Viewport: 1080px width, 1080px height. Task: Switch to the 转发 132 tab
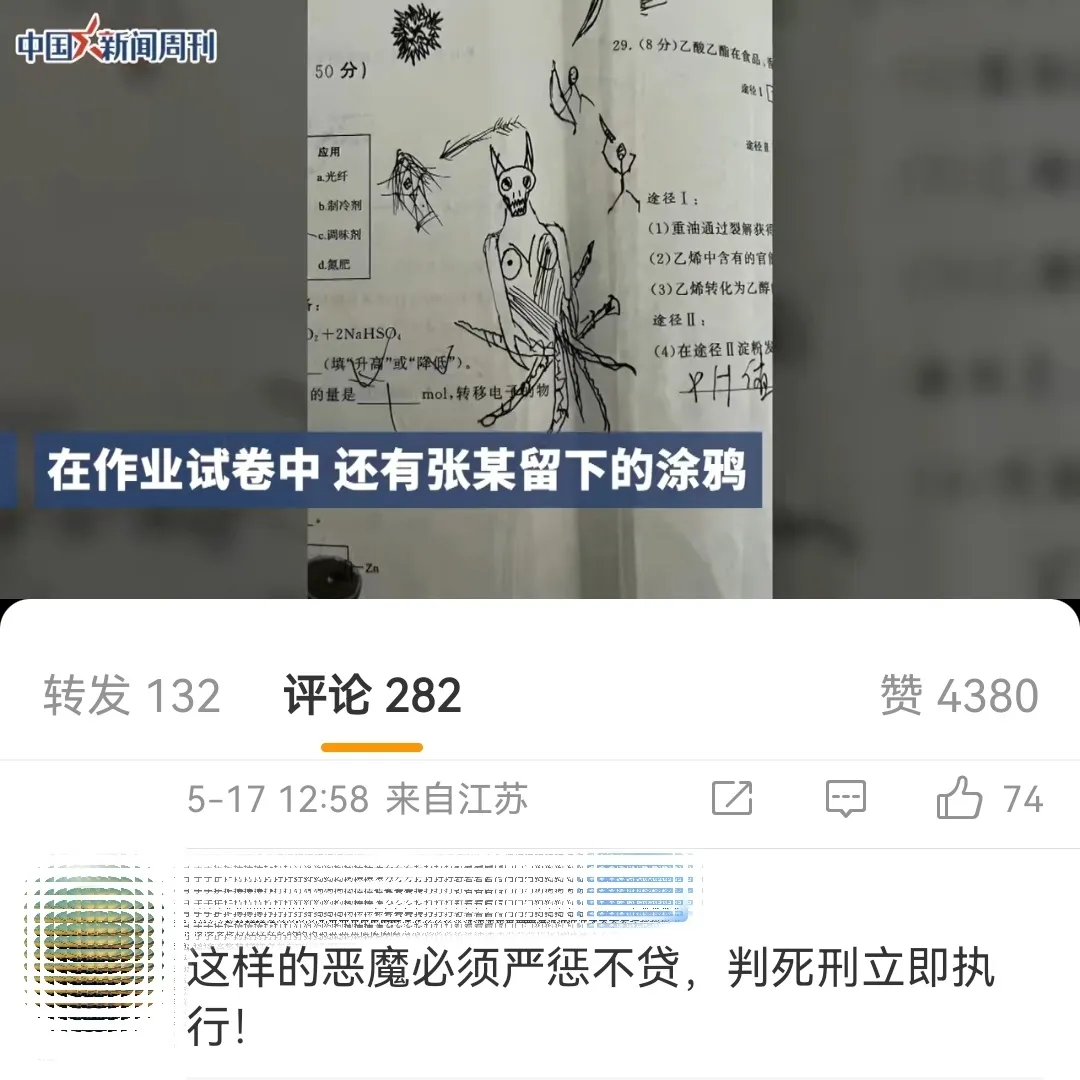[x=131, y=696]
